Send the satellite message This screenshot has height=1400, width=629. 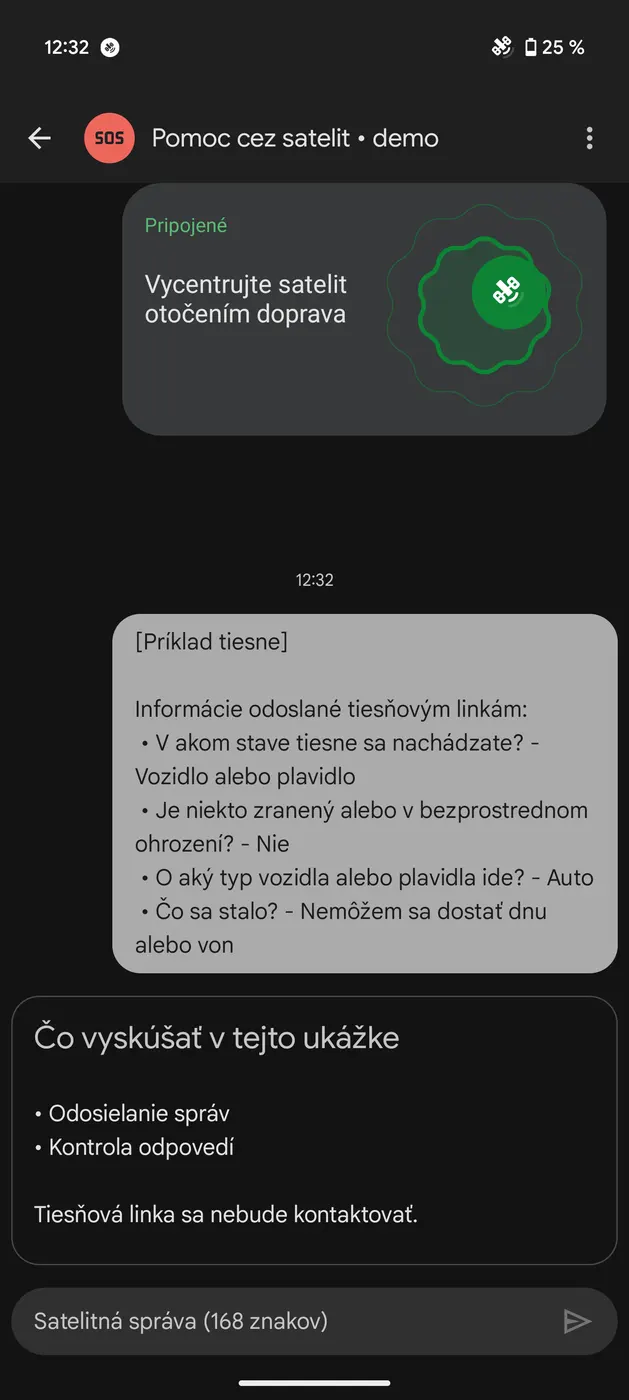click(577, 1321)
